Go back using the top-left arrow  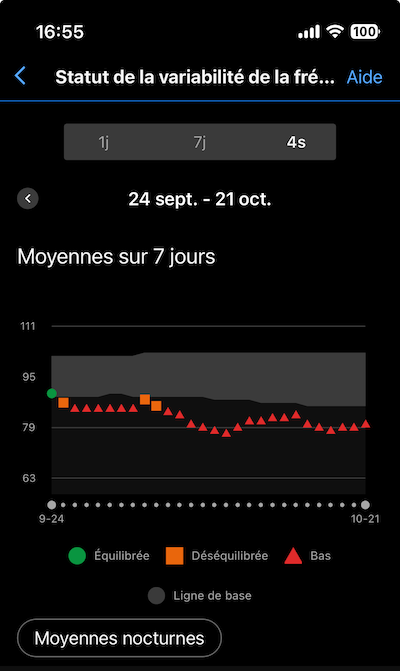[20, 76]
